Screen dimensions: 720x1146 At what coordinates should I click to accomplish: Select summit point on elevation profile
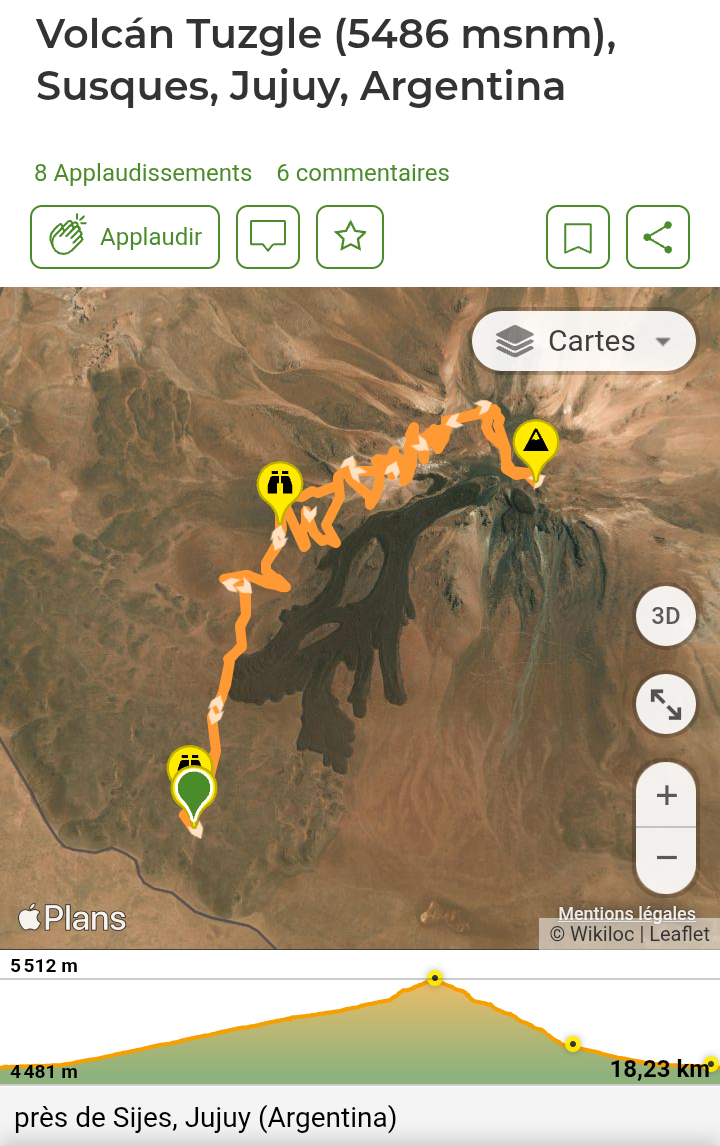pos(434,978)
